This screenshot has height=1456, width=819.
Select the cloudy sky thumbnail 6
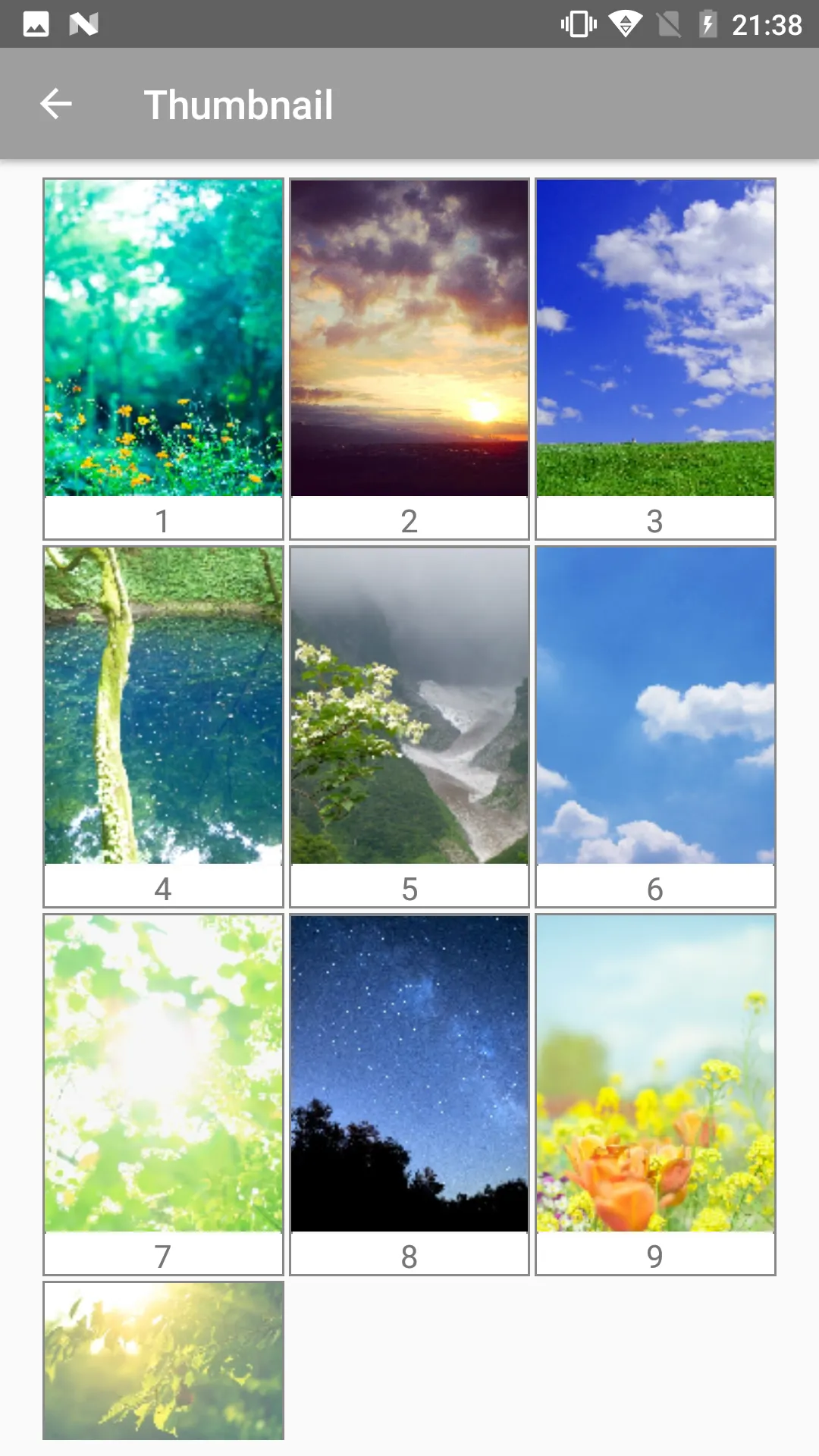pyautogui.click(x=656, y=705)
